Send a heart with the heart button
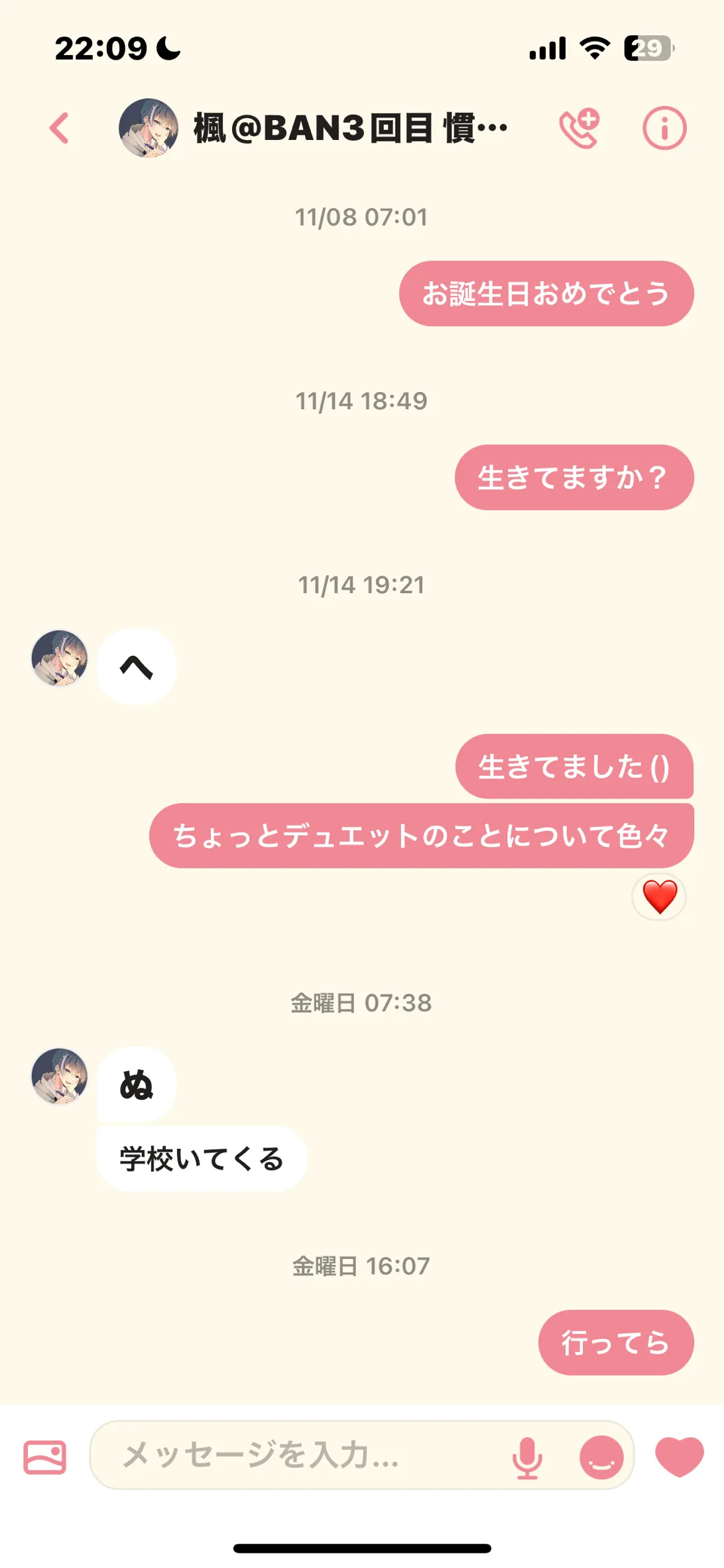Viewport: 724px width, 1568px height. pyautogui.click(x=680, y=1456)
